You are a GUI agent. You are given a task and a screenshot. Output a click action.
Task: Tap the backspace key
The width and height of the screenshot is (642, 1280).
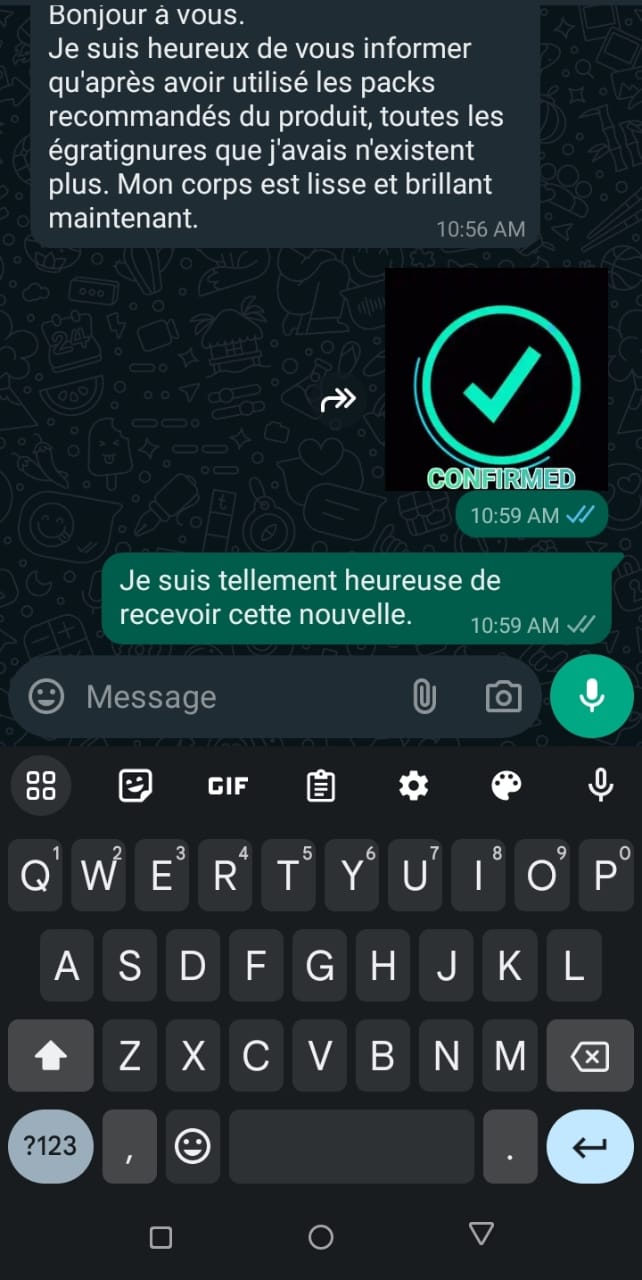coord(590,1056)
